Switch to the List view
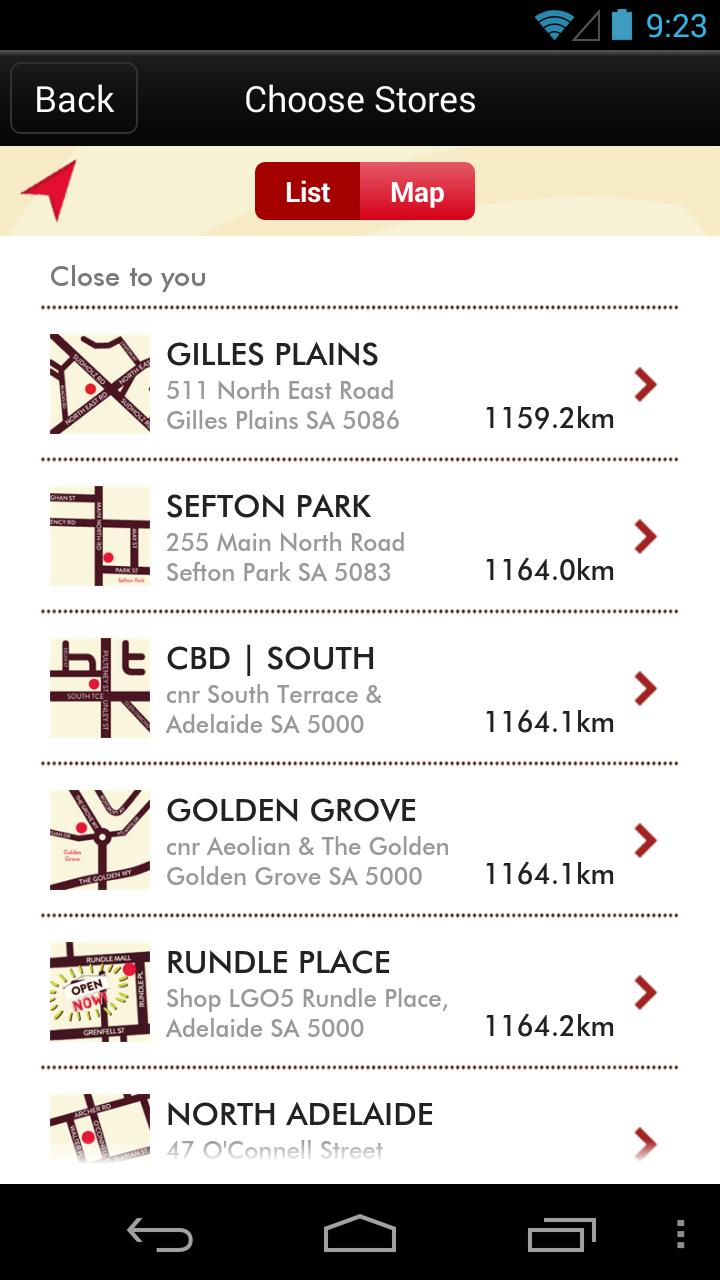 click(x=307, y=192)
